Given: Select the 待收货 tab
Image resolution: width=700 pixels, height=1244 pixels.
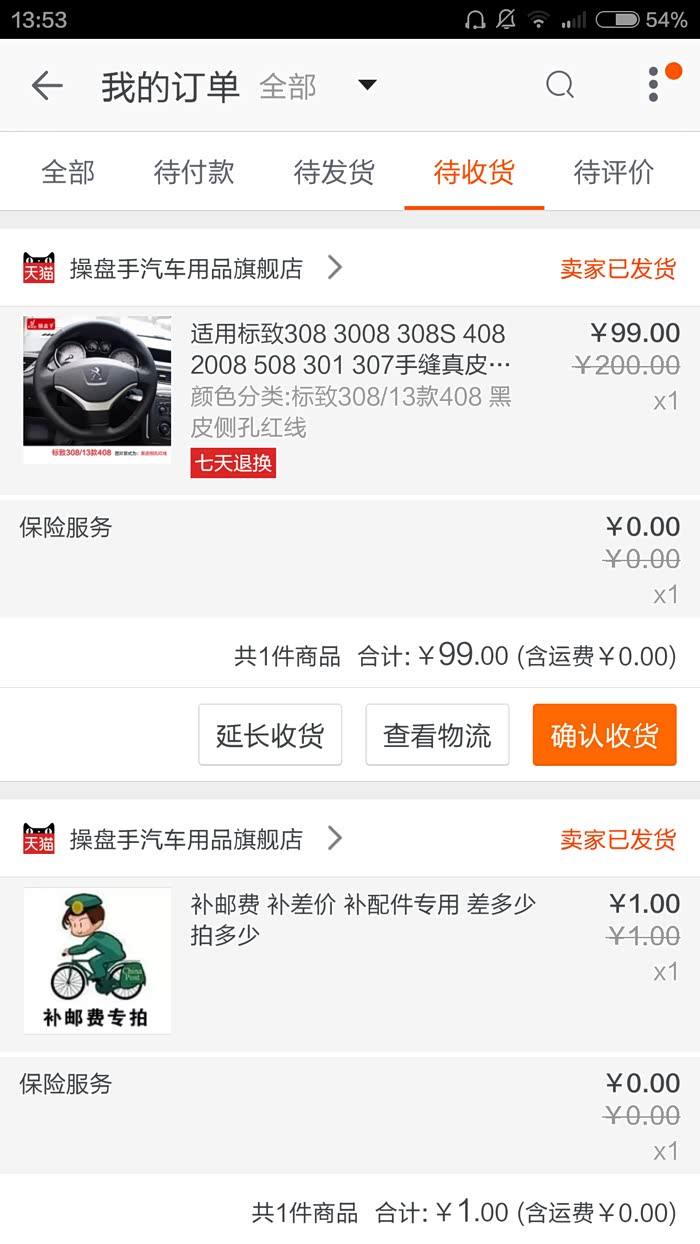Looking at the screenshot, I should [x=474, y=172].
